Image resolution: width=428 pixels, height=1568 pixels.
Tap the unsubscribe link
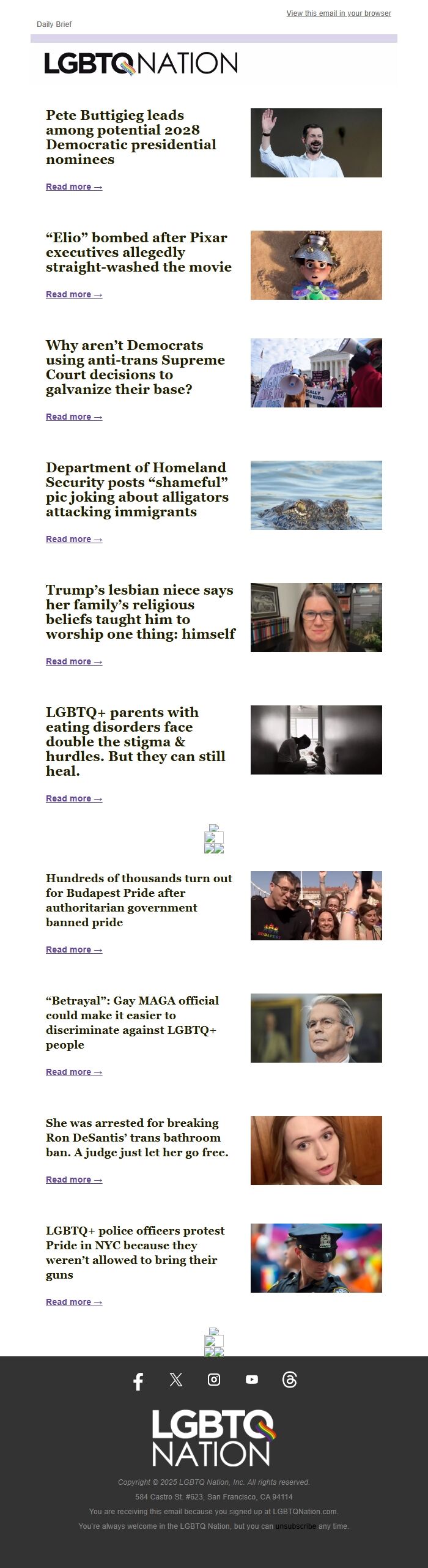(295, 1526)
